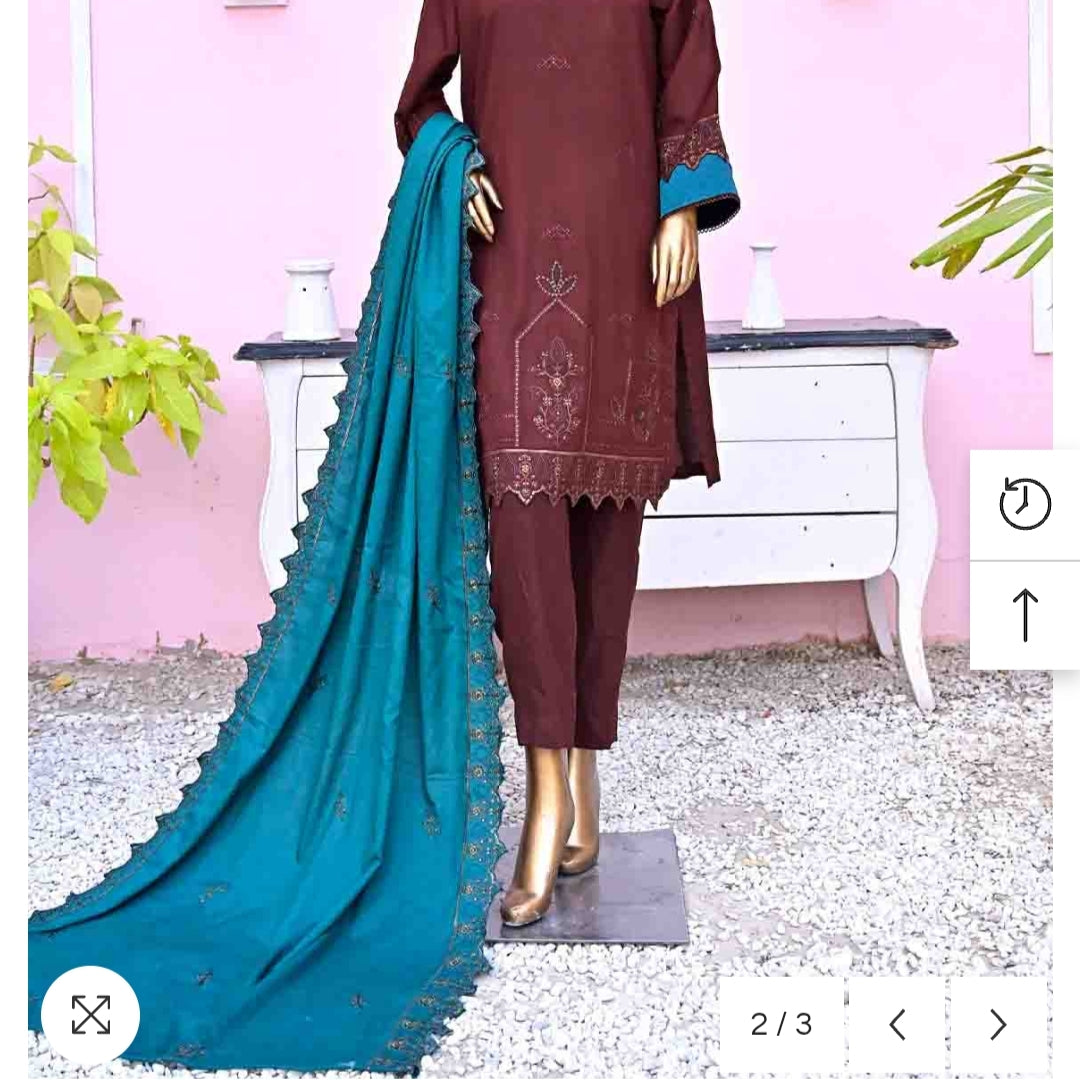Viewport: 1080px width, 1080px height.
Task: Expand the product image to fullscreen
Action: click(x=90, y=1015)
